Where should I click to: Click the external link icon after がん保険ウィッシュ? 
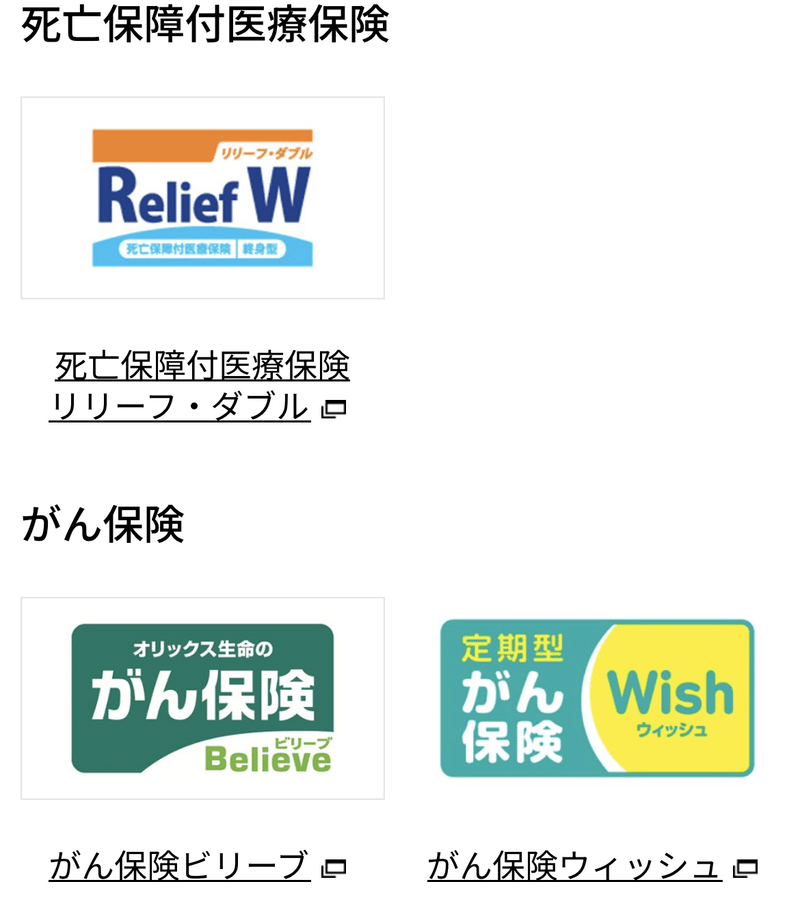tap(744, 864)
